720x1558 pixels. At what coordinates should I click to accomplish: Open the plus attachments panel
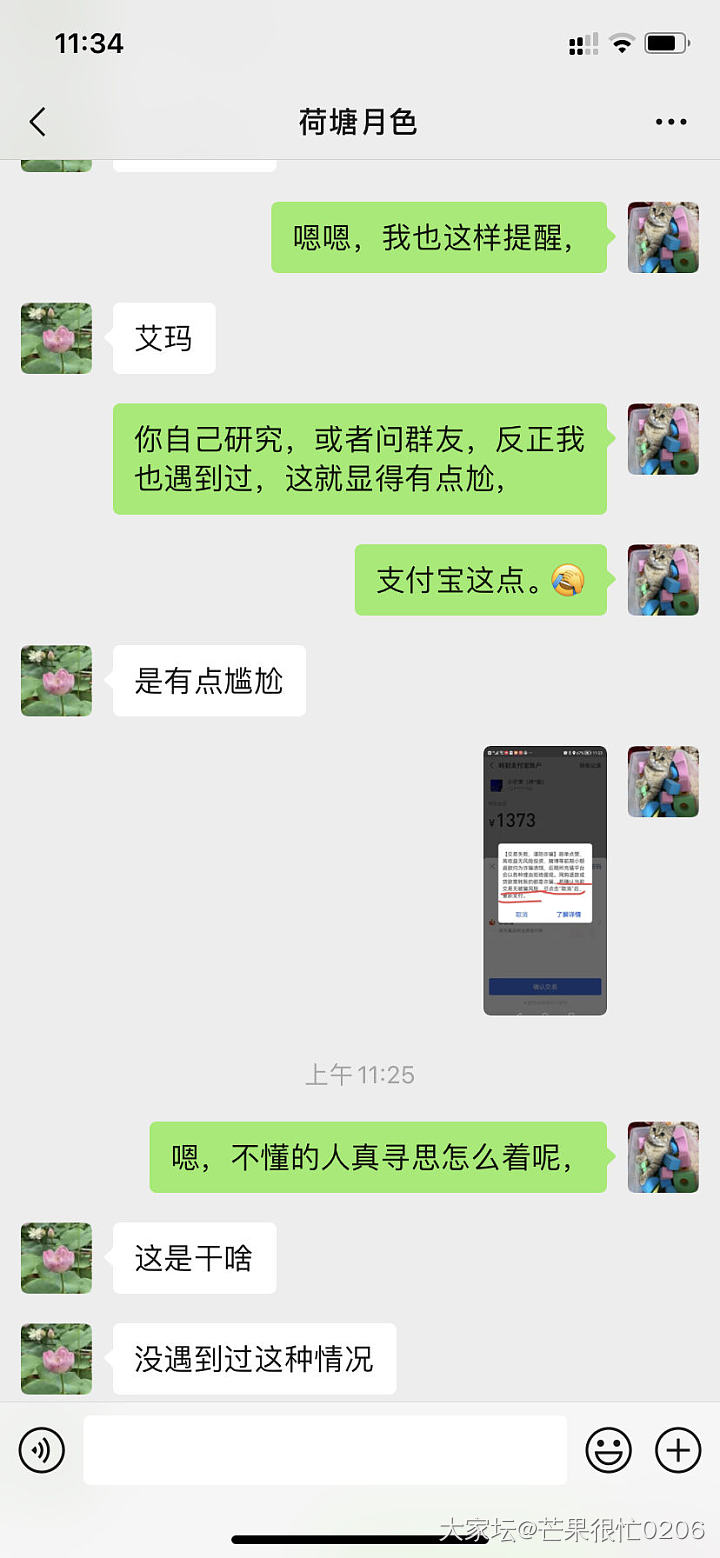[678, 1450]
